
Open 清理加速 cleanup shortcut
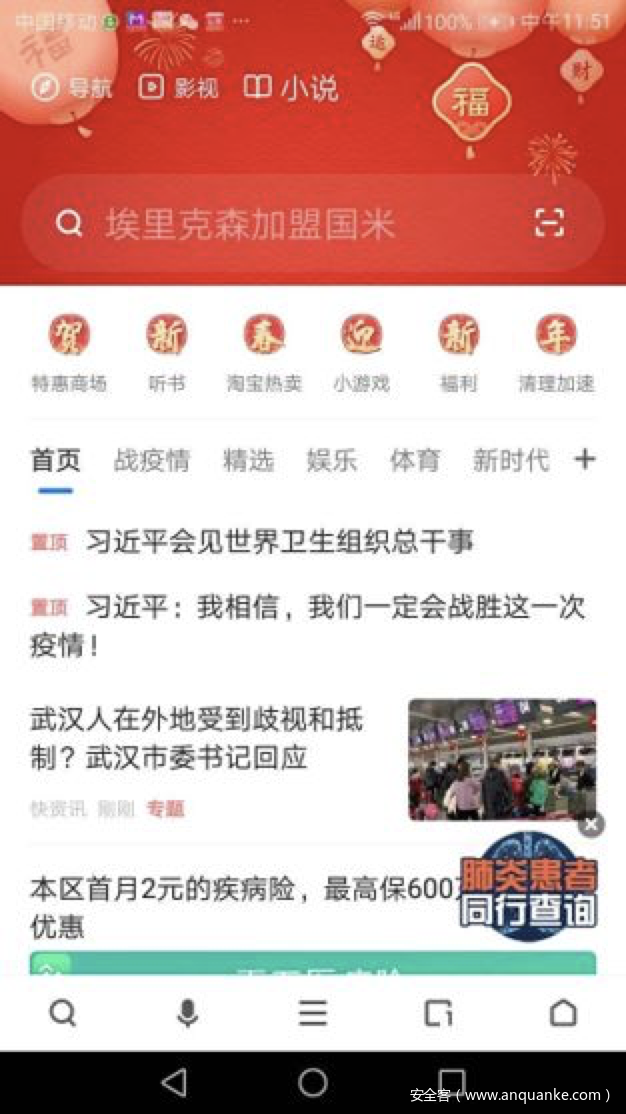pos(556,350)
